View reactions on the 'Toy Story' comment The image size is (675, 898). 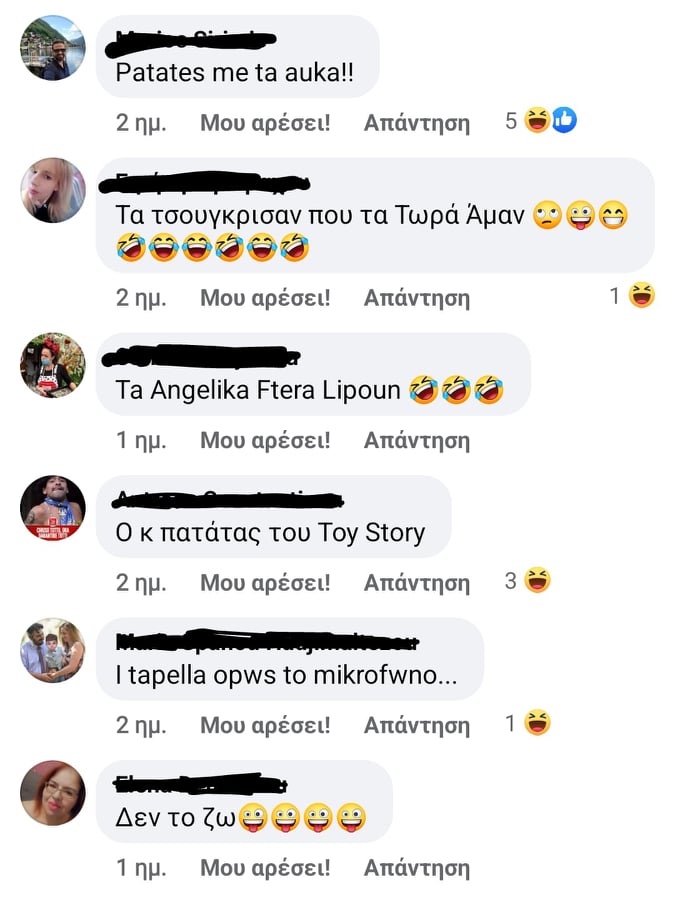(x=528, y=581)
